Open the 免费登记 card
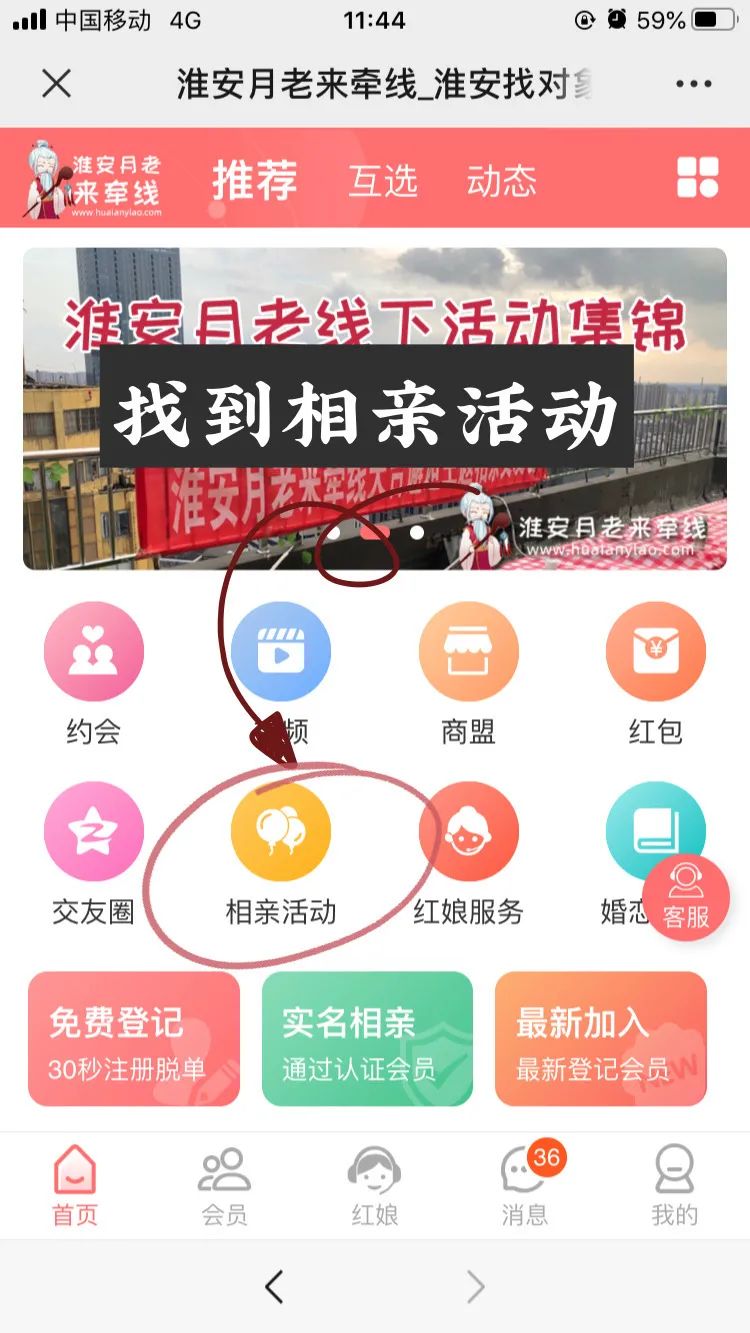Image resolution: width=750 pixels, height=1333 pixels. point(134,1039)
